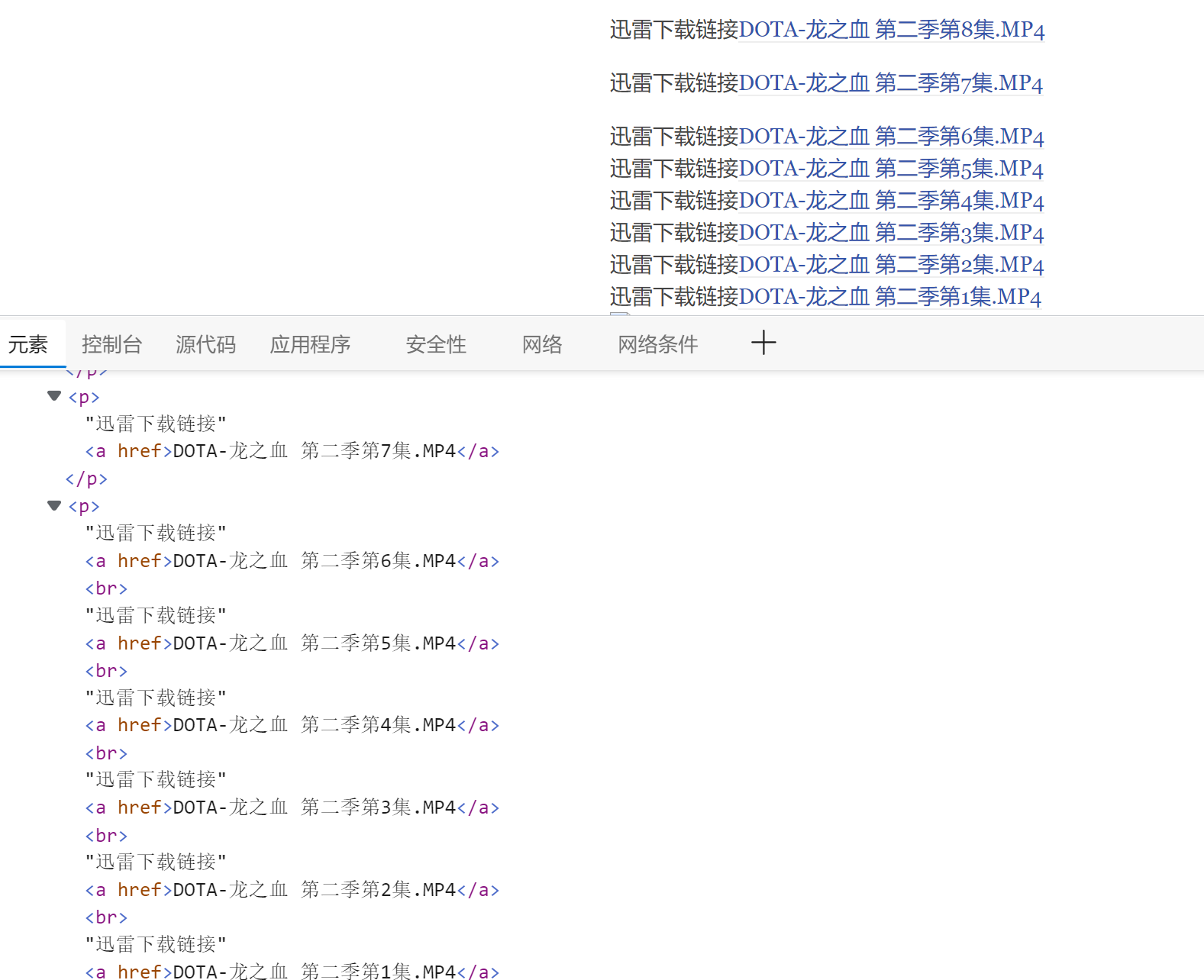1204x980 pixels.
Task: Add a new tool with the plus icon
Action: click(x=763, y=343)
